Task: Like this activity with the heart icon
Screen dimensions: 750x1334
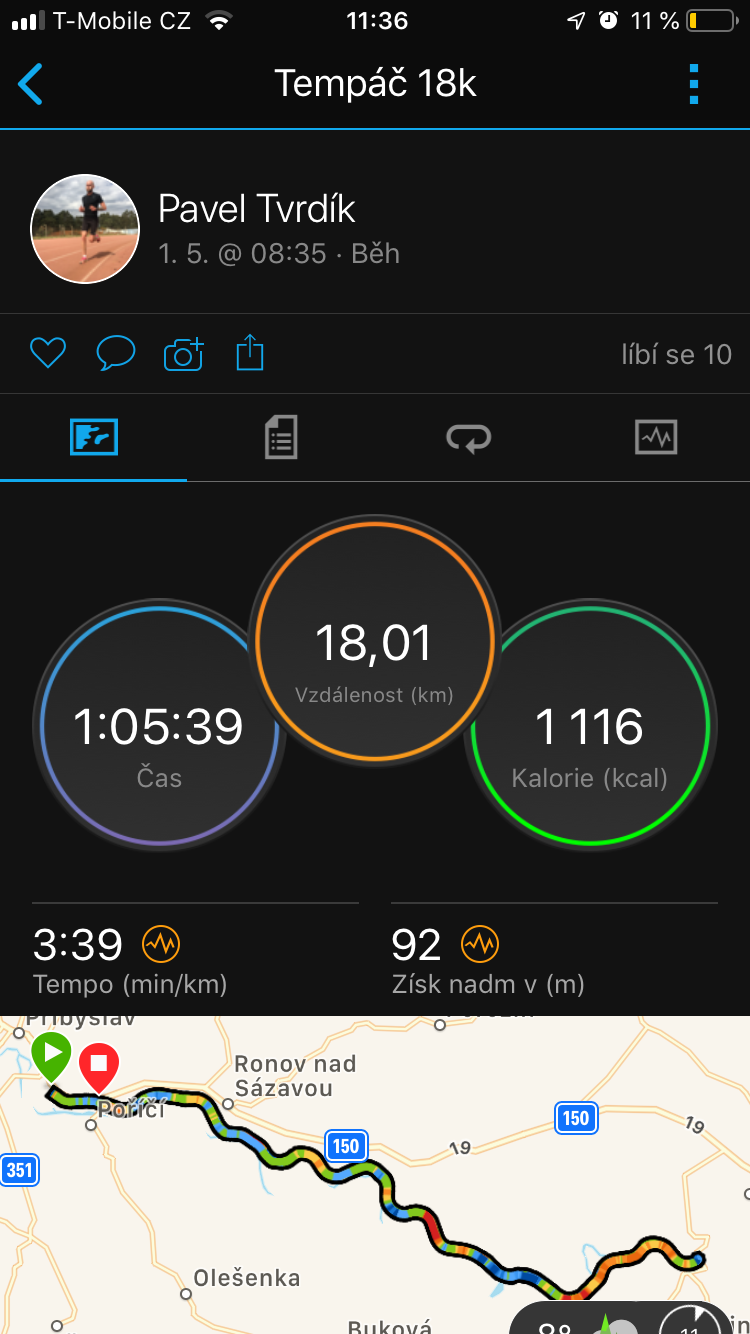Action: click(x=48, y=353)
